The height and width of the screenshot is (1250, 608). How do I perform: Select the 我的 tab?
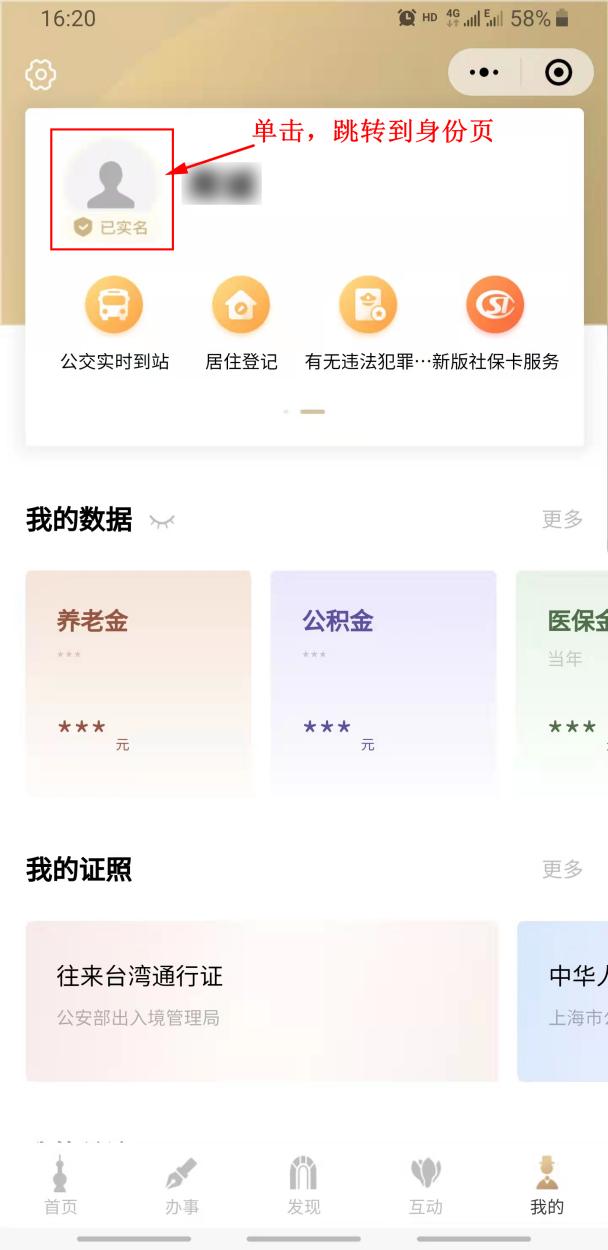click(547, 1187)
